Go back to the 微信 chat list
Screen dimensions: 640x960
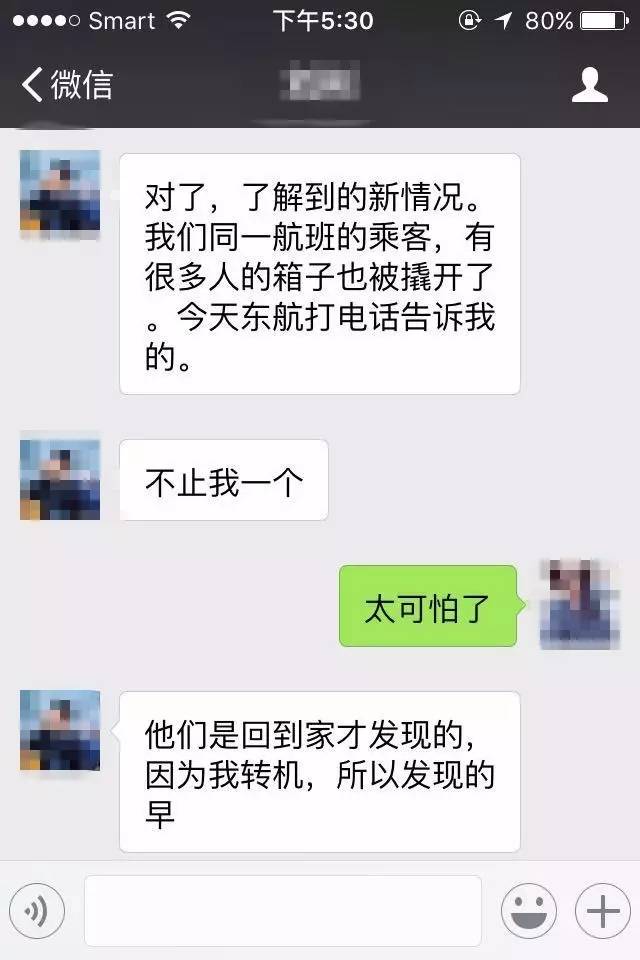(66, 85)
